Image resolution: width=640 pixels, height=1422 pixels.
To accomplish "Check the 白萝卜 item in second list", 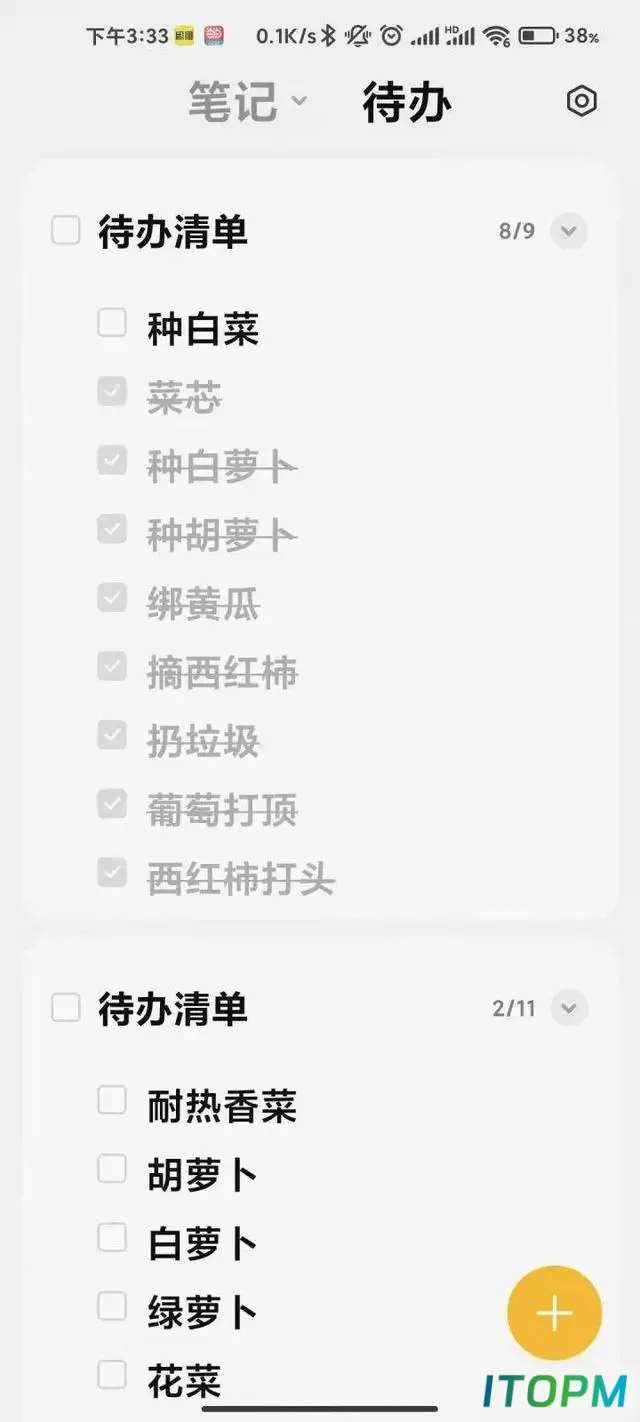I will 112,1237.
